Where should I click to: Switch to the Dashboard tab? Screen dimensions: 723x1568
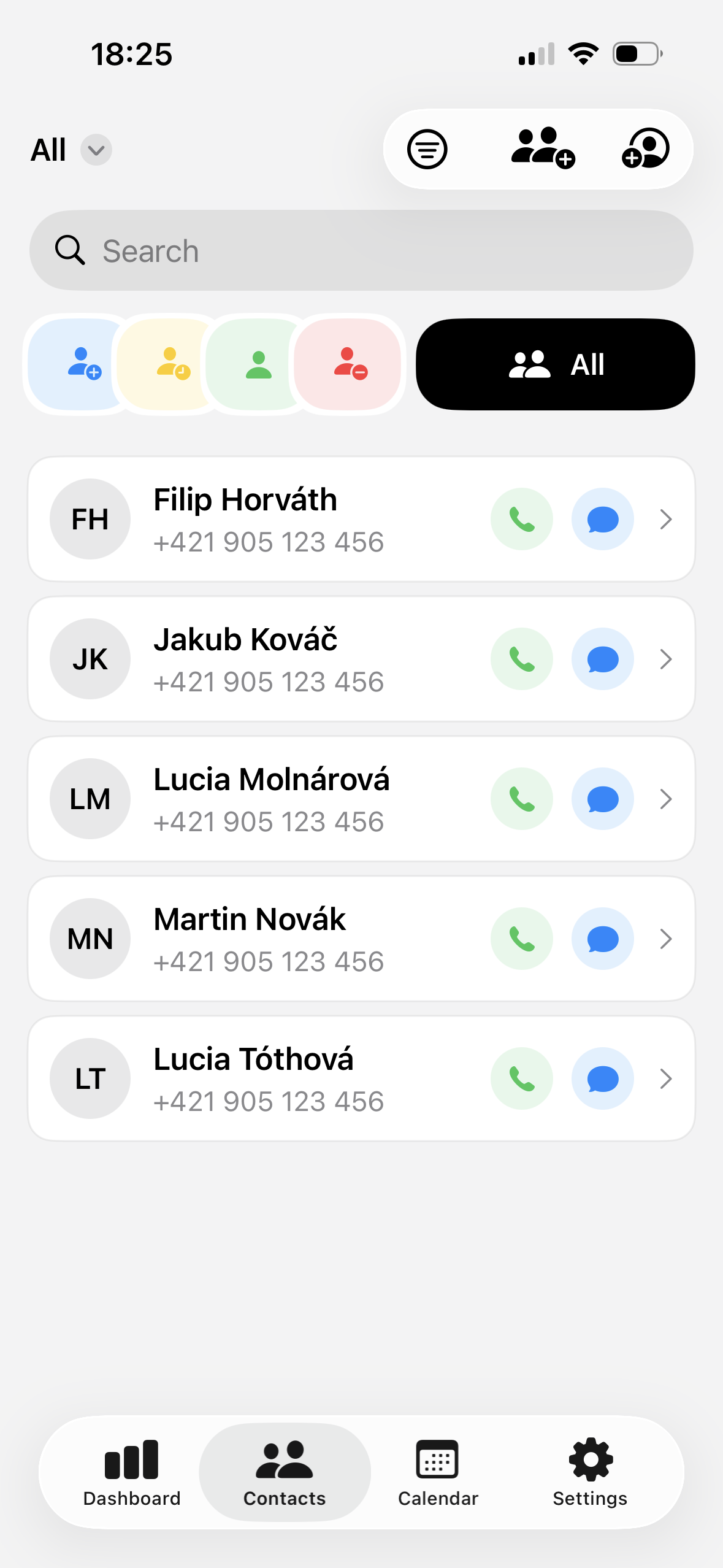[132, 1473]
